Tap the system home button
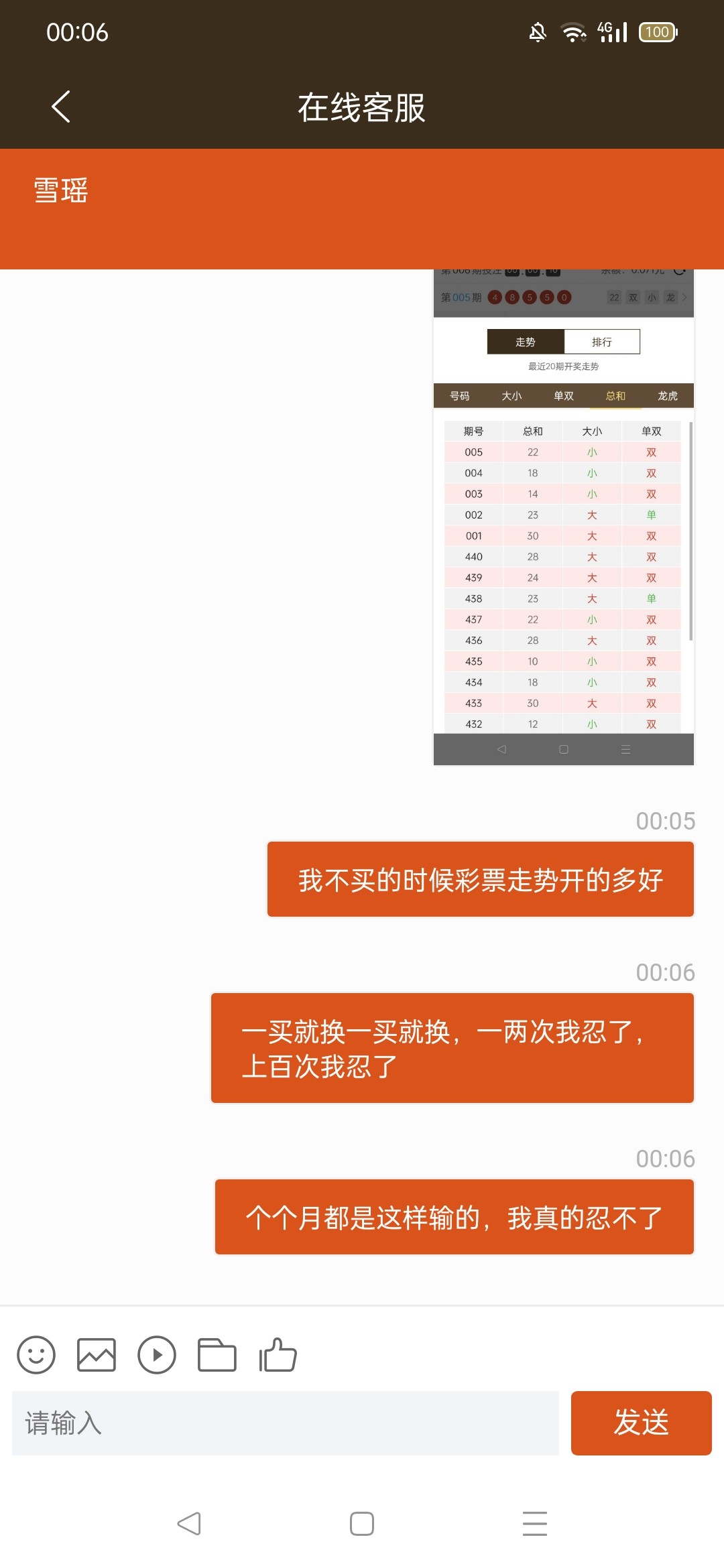 pyautogui.click(x=362, y=1524)
